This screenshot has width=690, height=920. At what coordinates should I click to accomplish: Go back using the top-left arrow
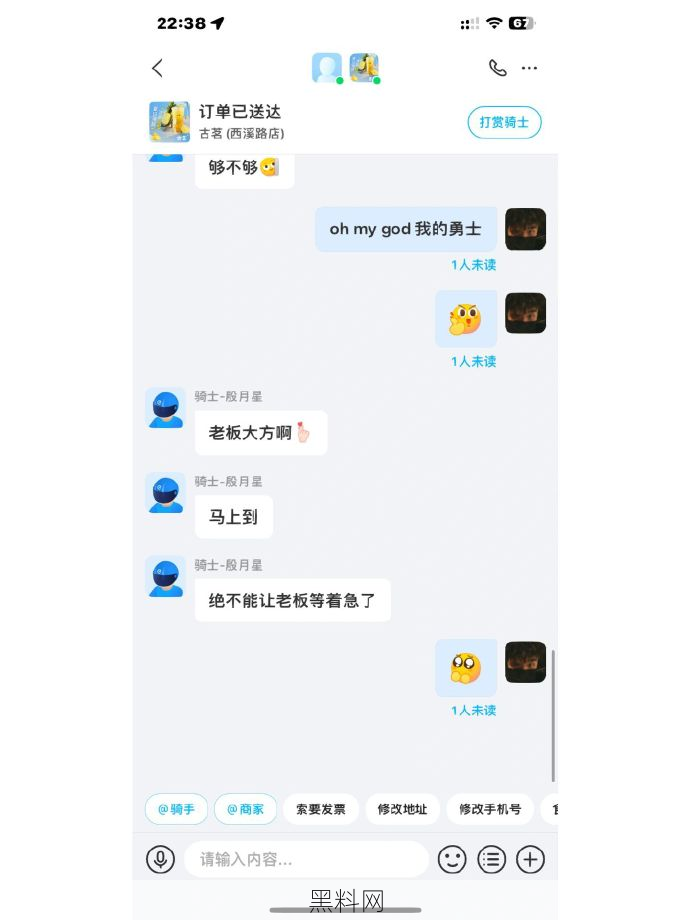(157, 68)
